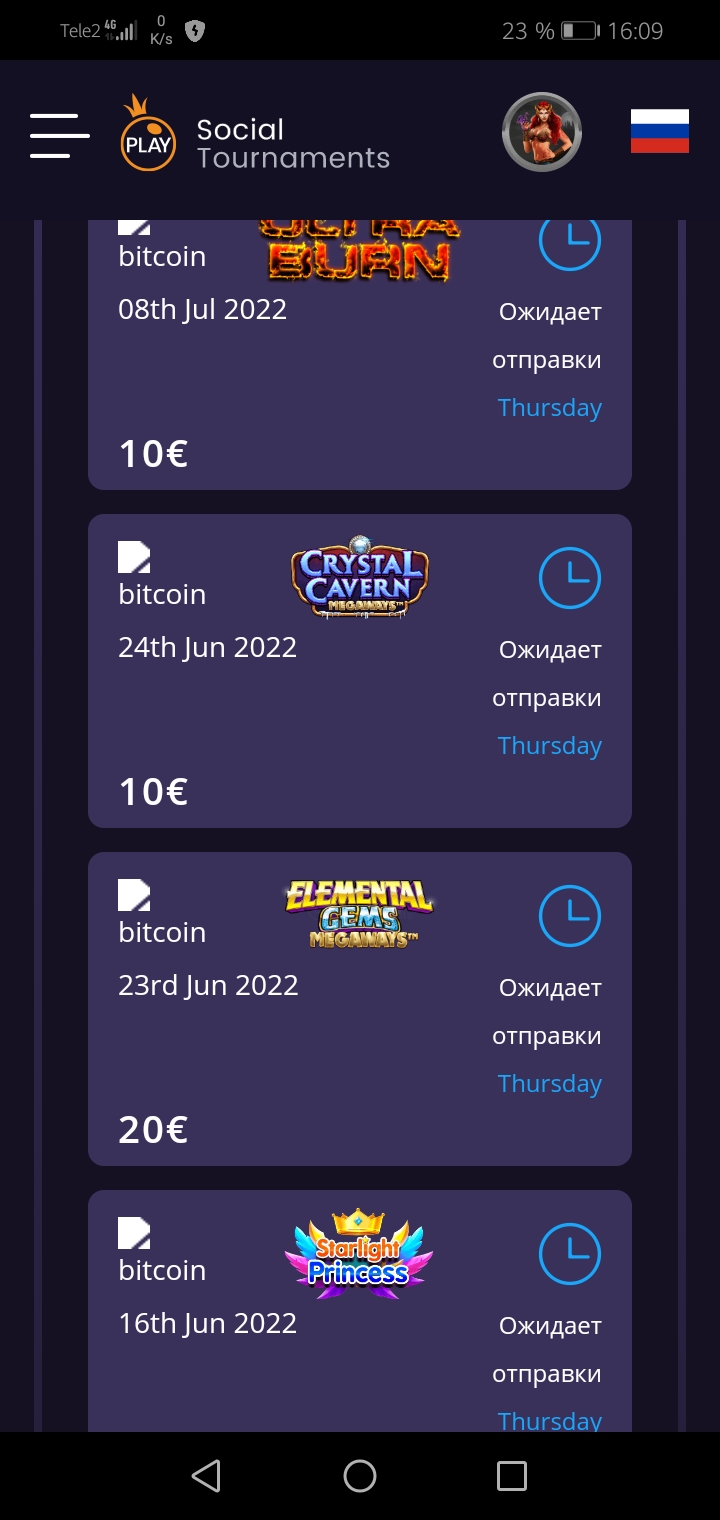Viewport: 720px width, 1520px height.
Task: Open the Elemental Gems Megaways prize card
Action: (360, 1008)
